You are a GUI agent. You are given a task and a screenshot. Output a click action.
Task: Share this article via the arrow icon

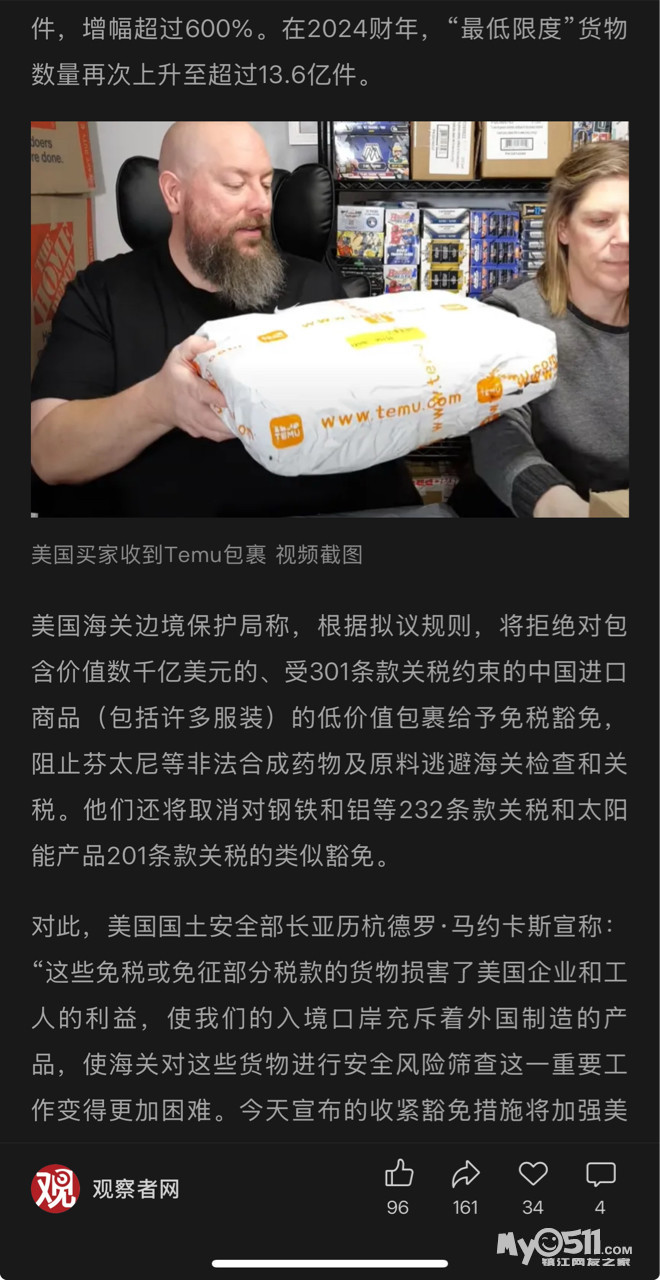tap(465, 1174)
